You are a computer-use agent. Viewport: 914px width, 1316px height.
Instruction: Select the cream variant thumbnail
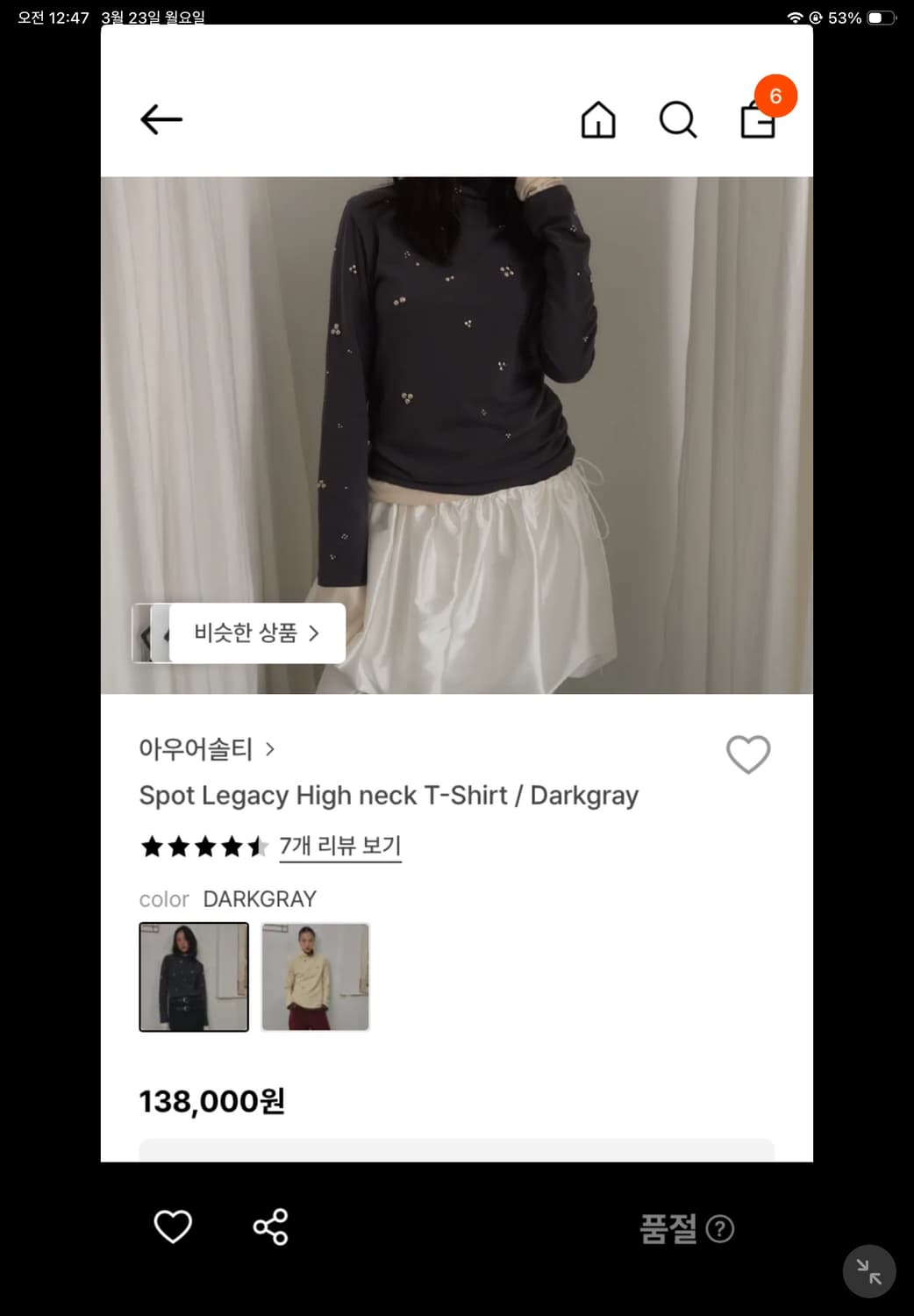[x=315, y=976]
